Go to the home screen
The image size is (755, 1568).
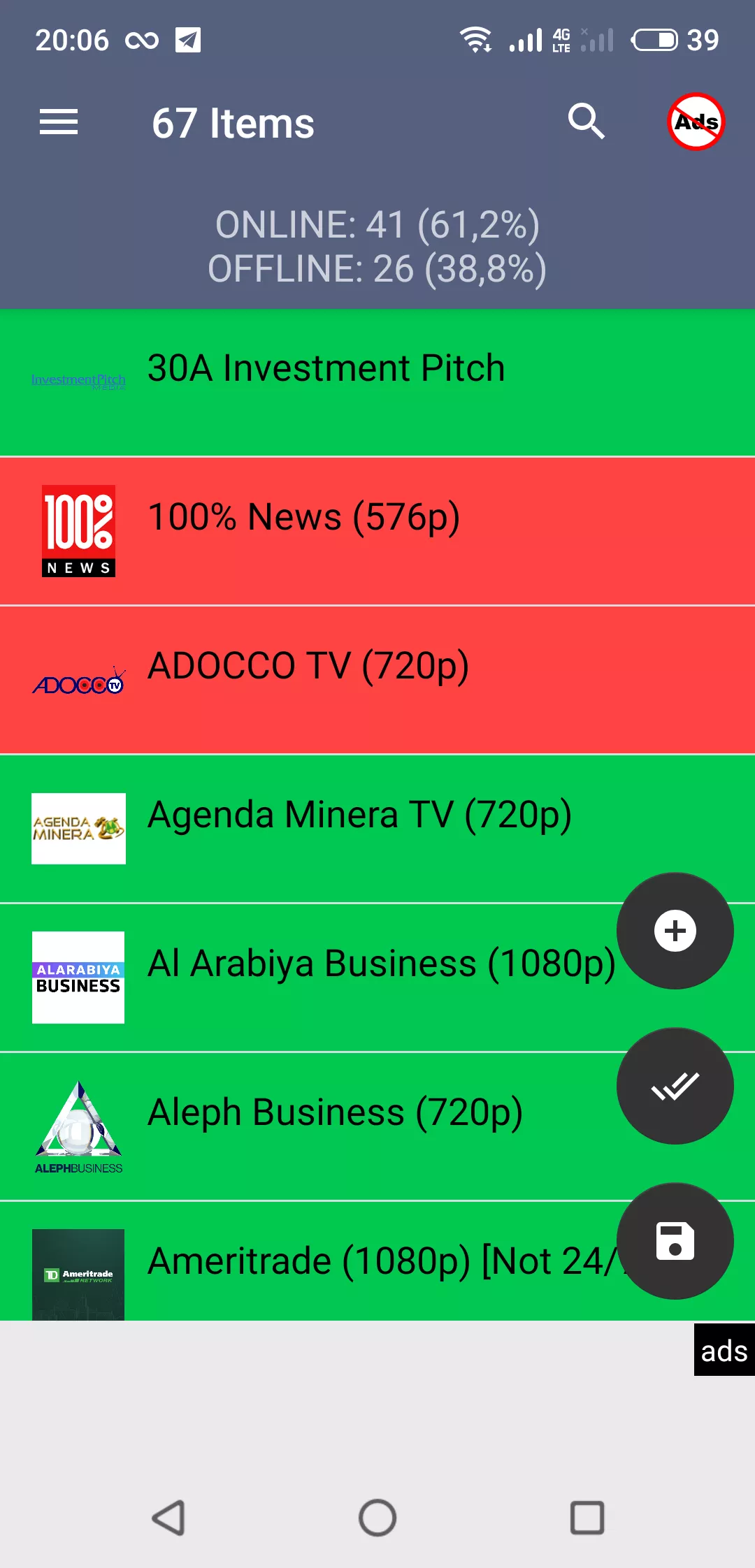(377, 1518)
